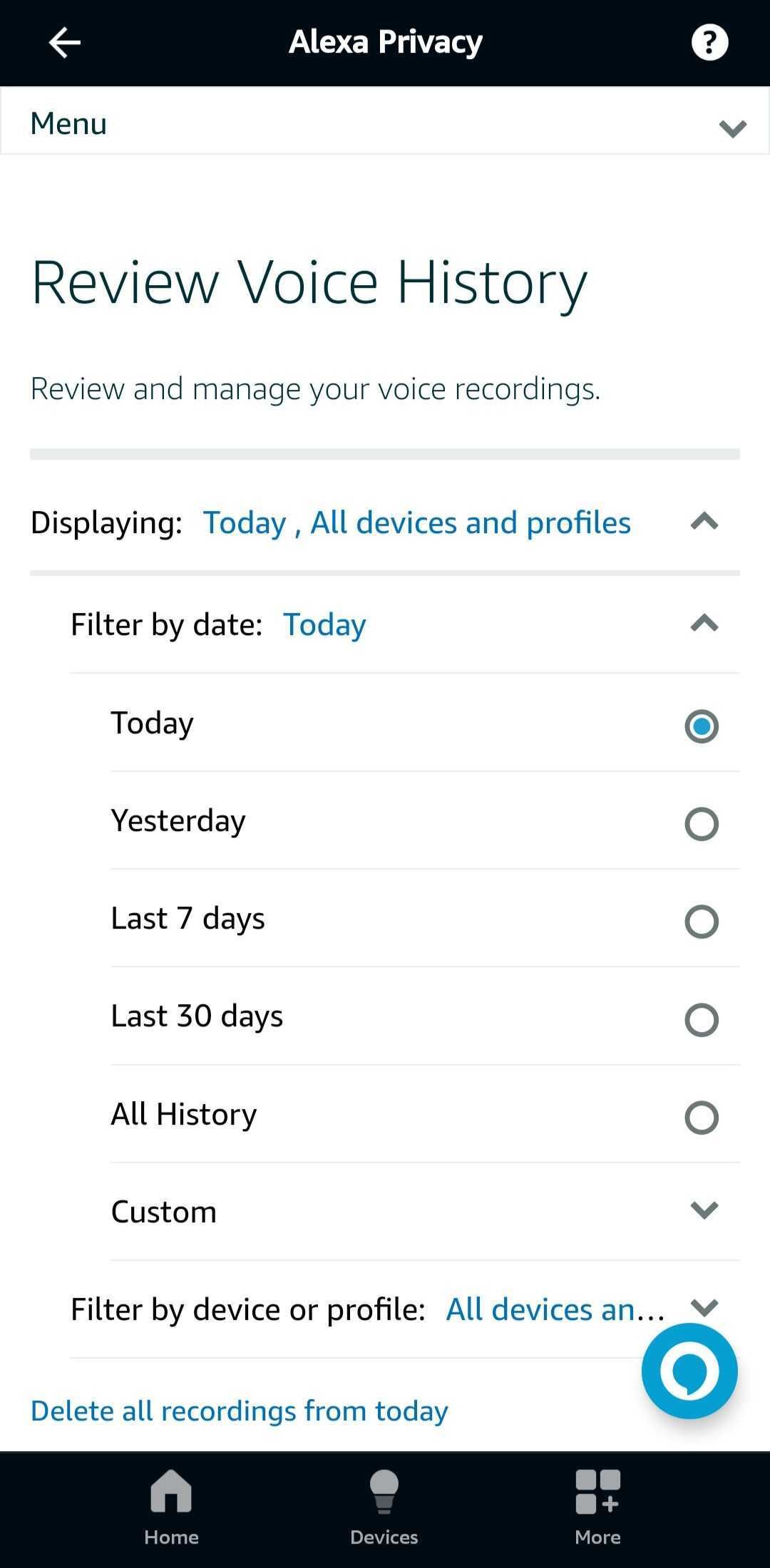Click the Home navigation icon
Image resolution: width=770 pixels, height=1568 pixels.
[171, 1511]
